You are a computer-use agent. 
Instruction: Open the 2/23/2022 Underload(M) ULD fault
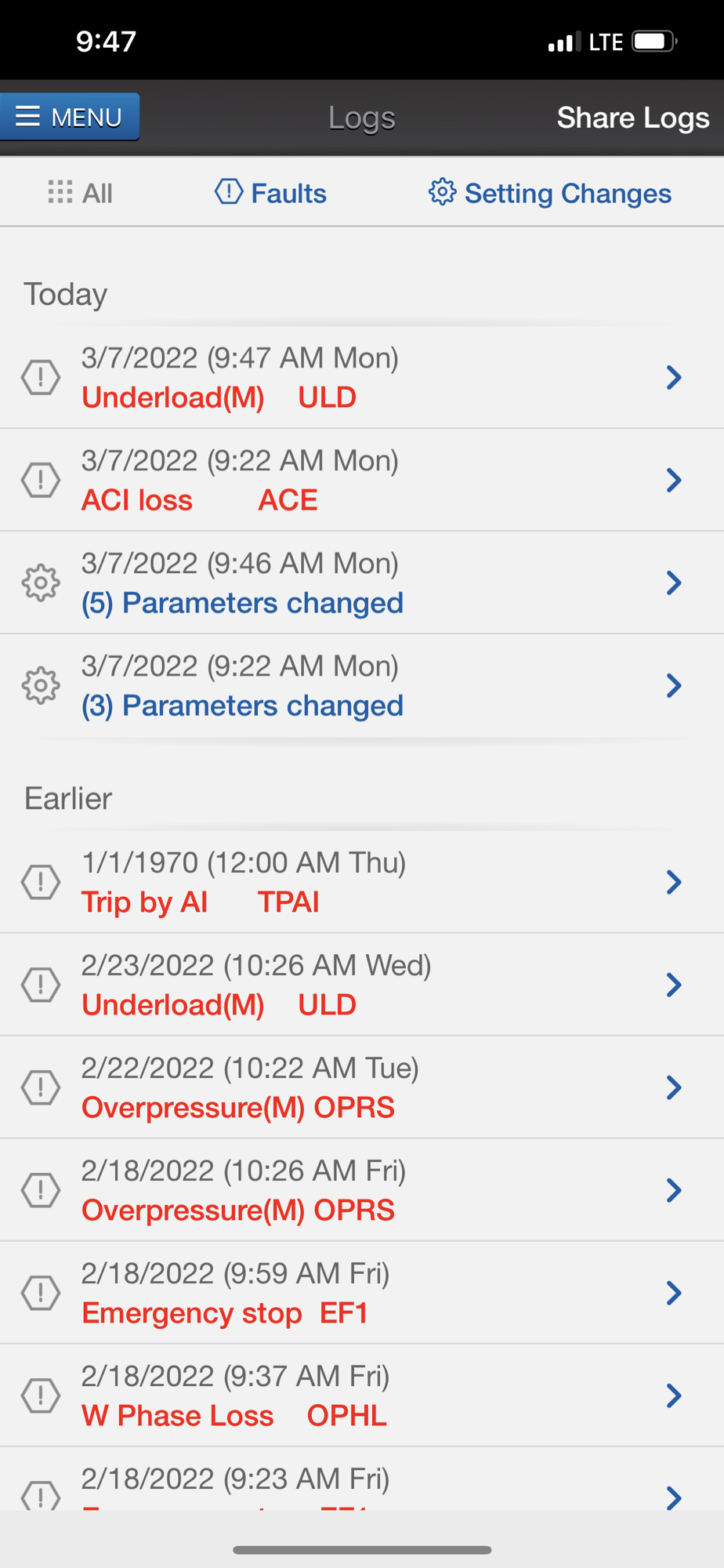(362, 985)
